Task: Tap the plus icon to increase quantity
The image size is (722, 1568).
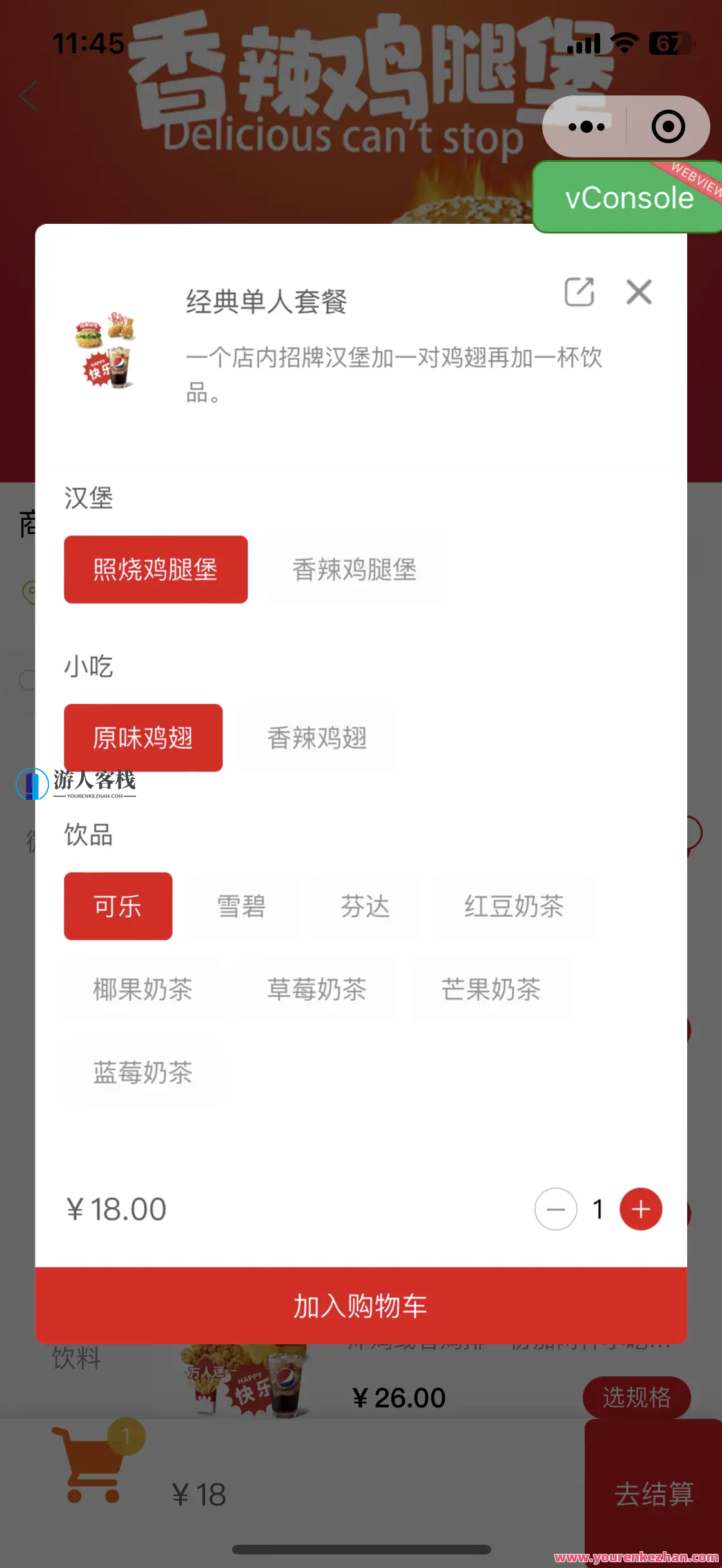Action: (x=640, y=1209)
